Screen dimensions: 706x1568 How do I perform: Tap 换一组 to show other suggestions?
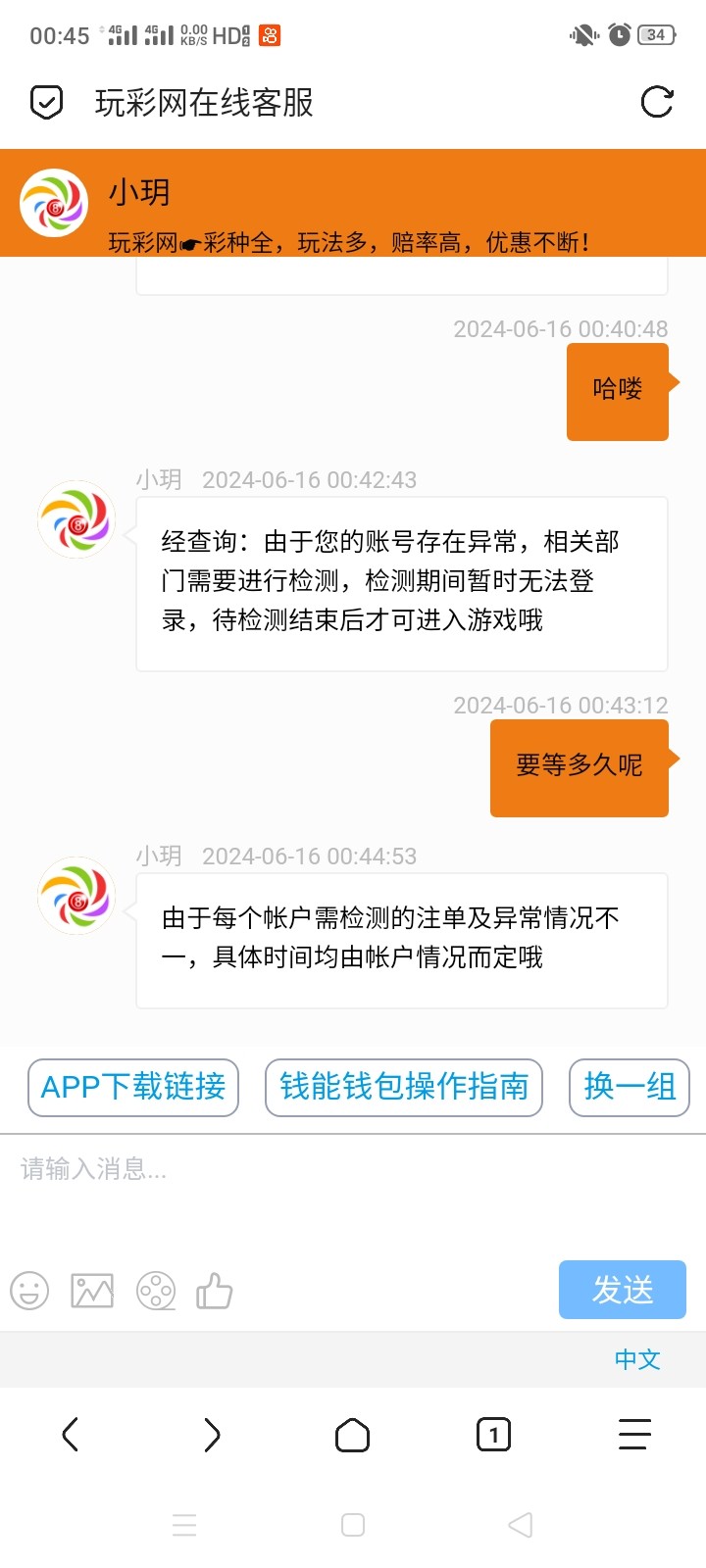pos(630,1087)
